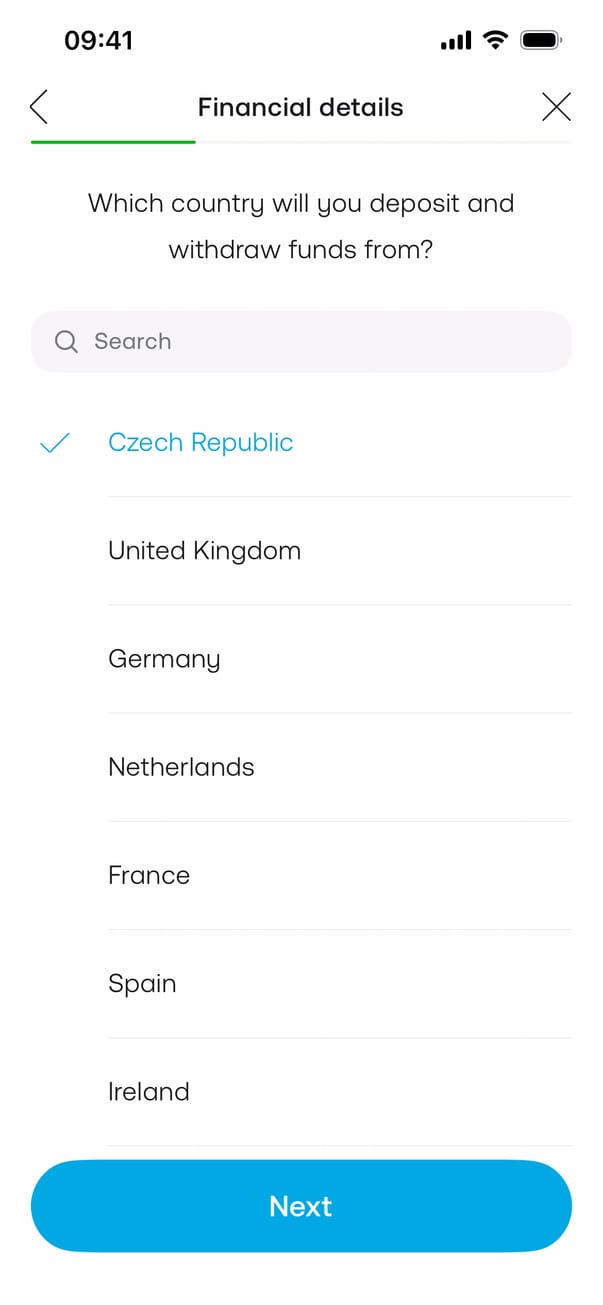Close the Financial details screen
The image size is (603, 1305).
click(x=556, y=107)
